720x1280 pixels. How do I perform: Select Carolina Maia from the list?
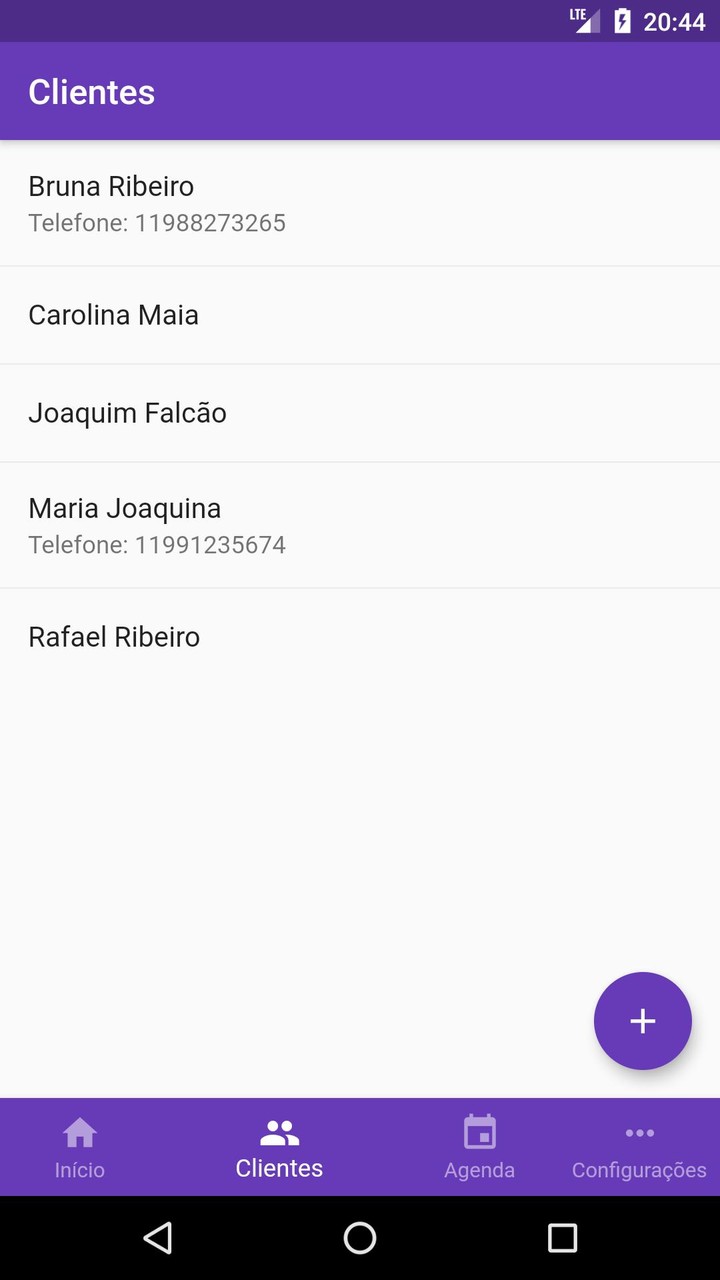pos(360,315)
